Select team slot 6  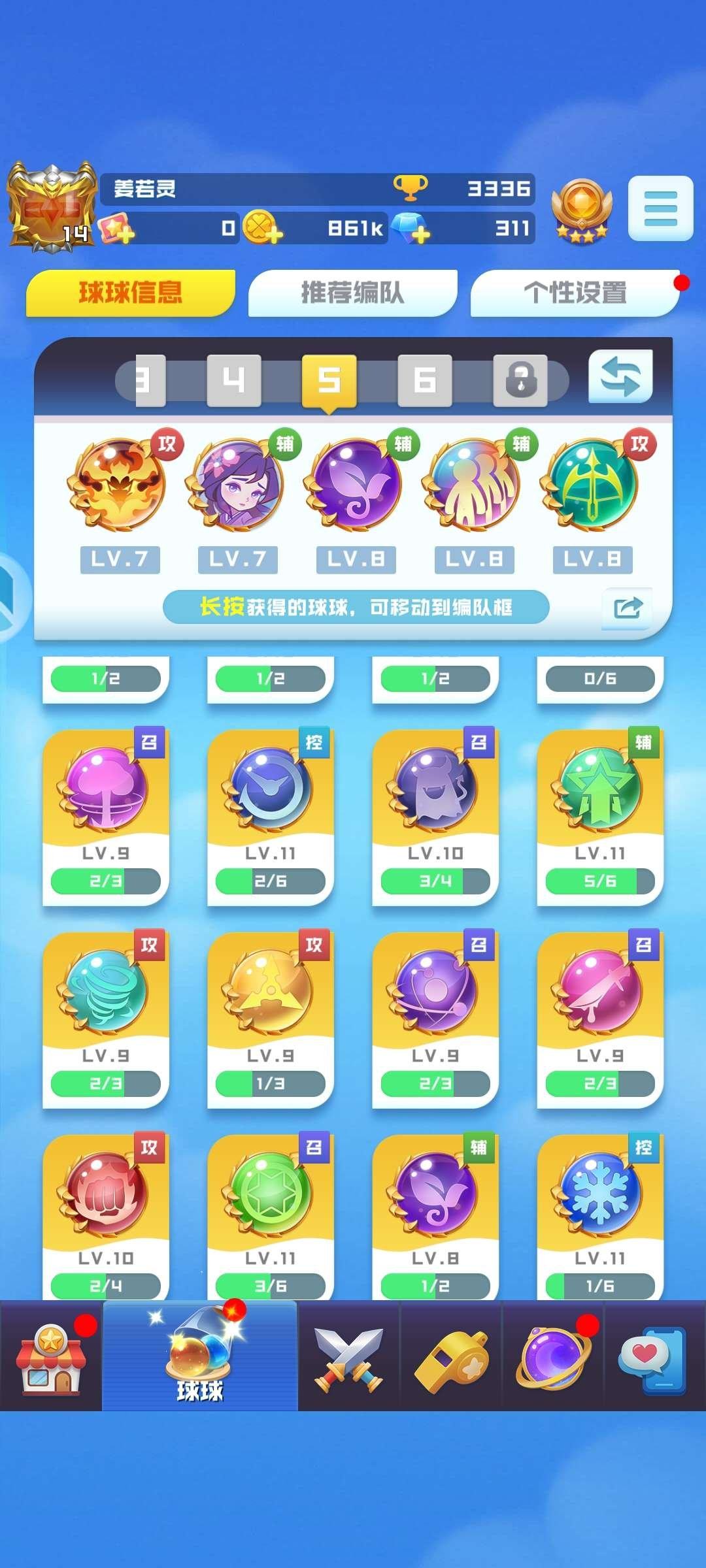(x=424, y=380)
